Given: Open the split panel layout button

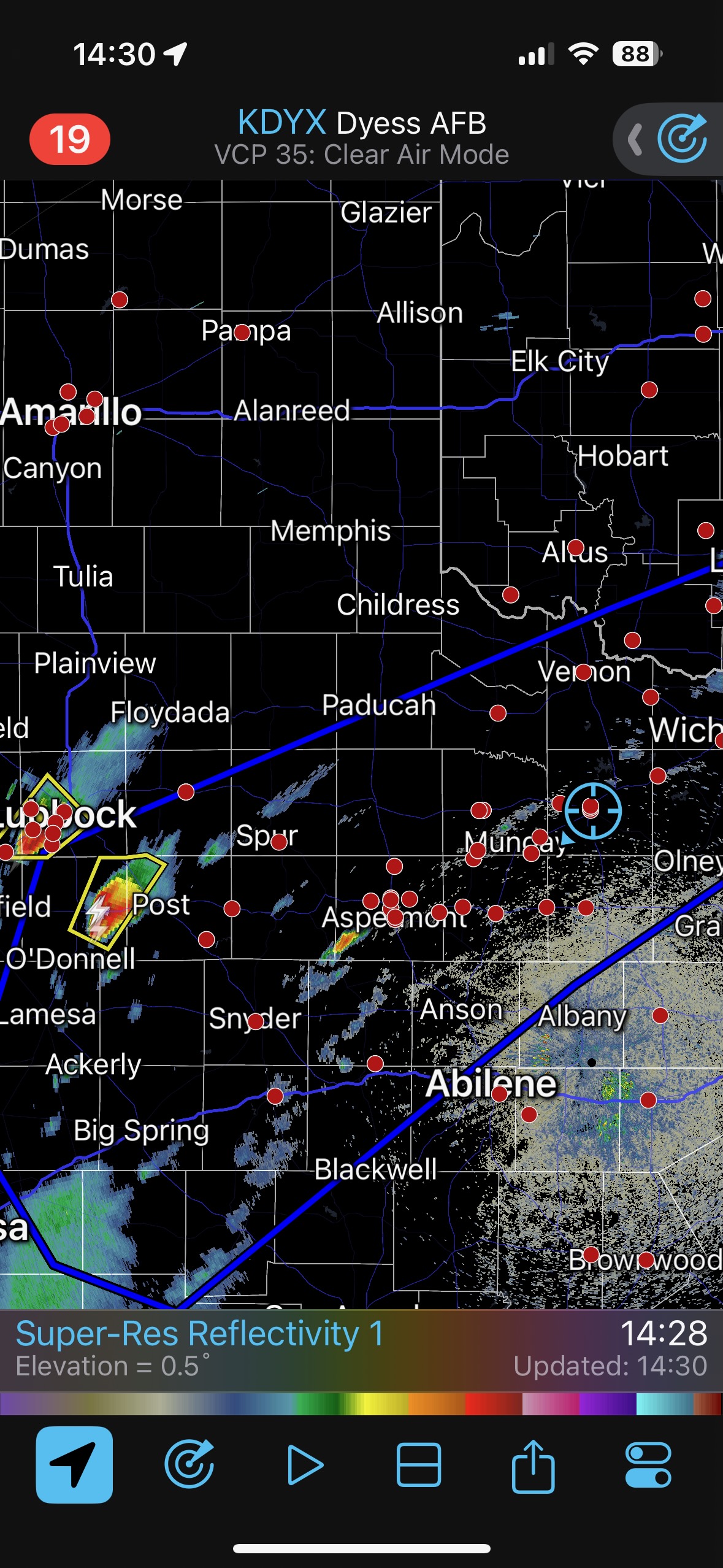Looking at the screenshot, I should click(x=419, y=1464).
